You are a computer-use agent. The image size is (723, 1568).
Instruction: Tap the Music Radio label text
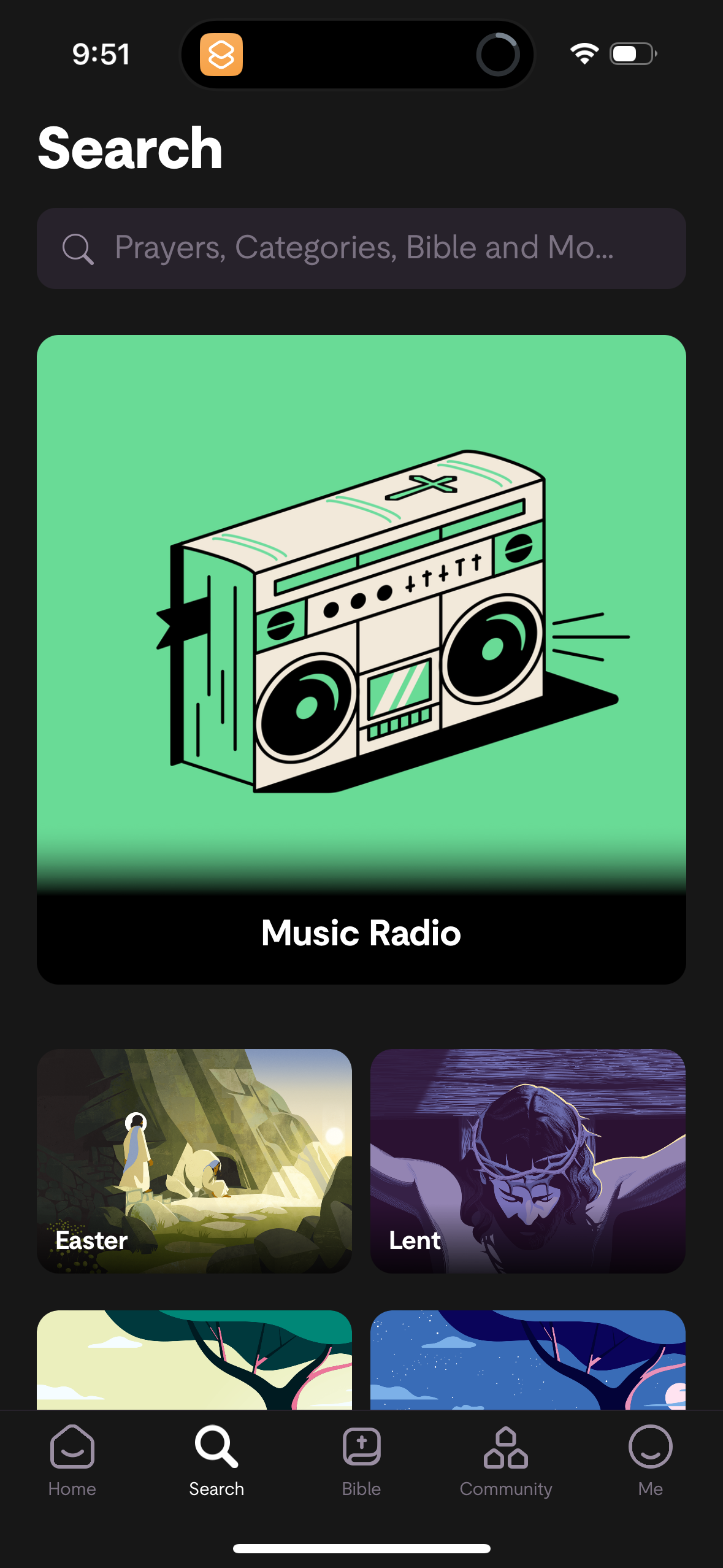point(361,933)
